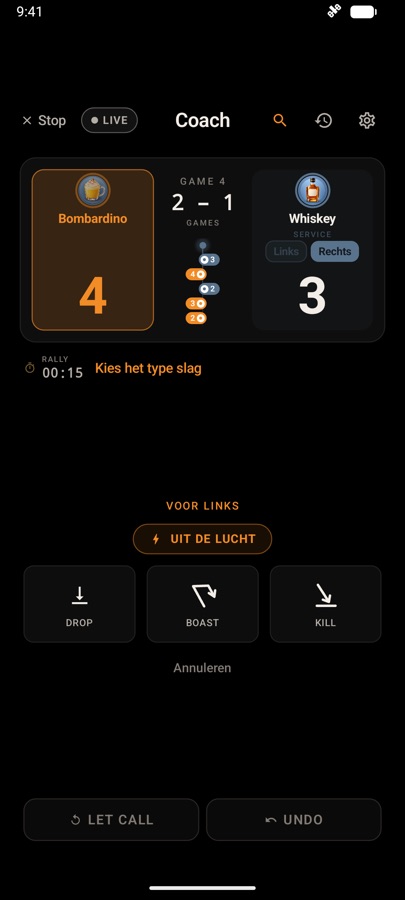Stop the coaching session

click(x=44, y=121)
